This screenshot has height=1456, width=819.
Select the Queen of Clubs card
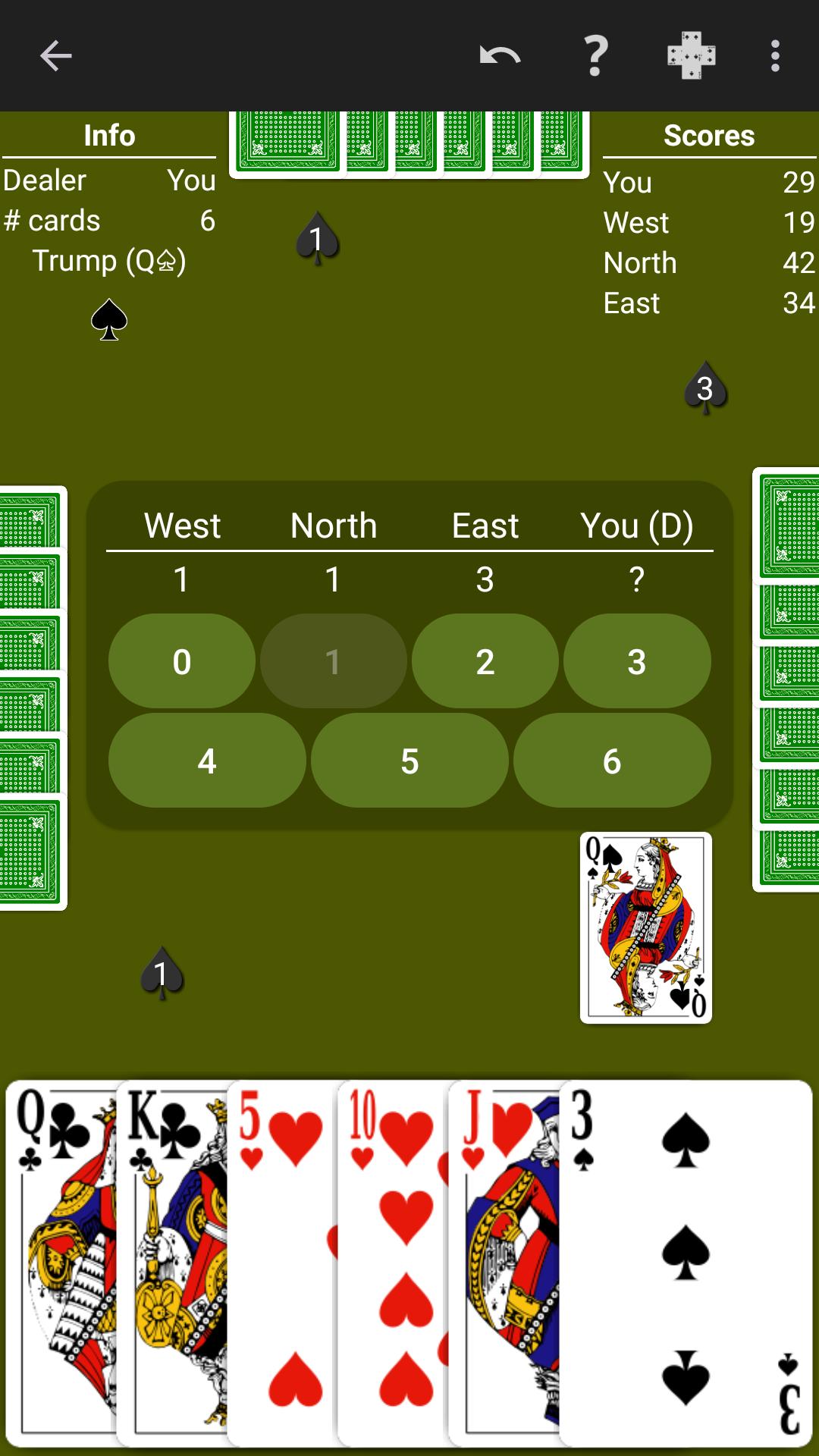coord(61,1263)
